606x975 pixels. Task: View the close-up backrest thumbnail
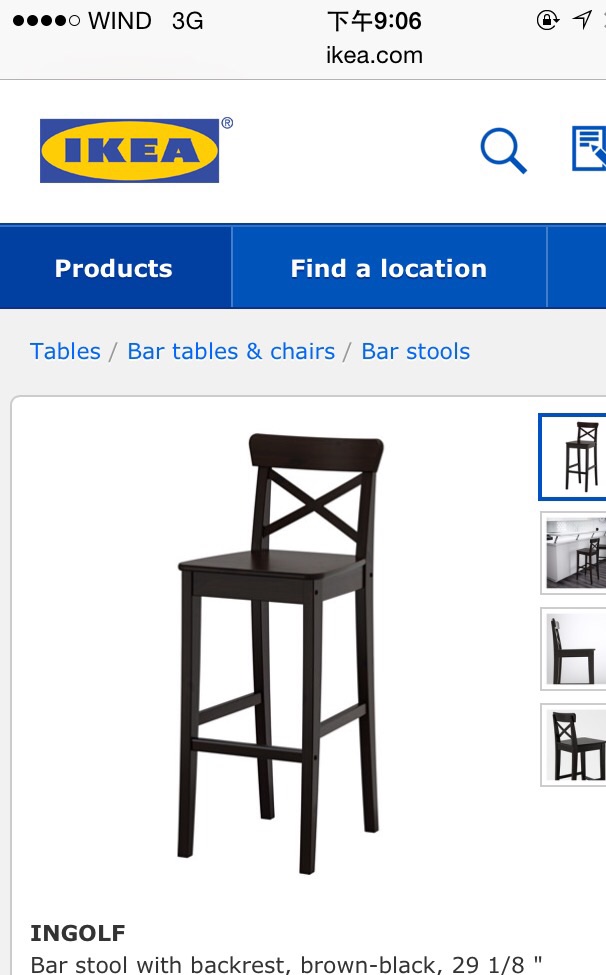pyautogui.click(x=574, y=744)
